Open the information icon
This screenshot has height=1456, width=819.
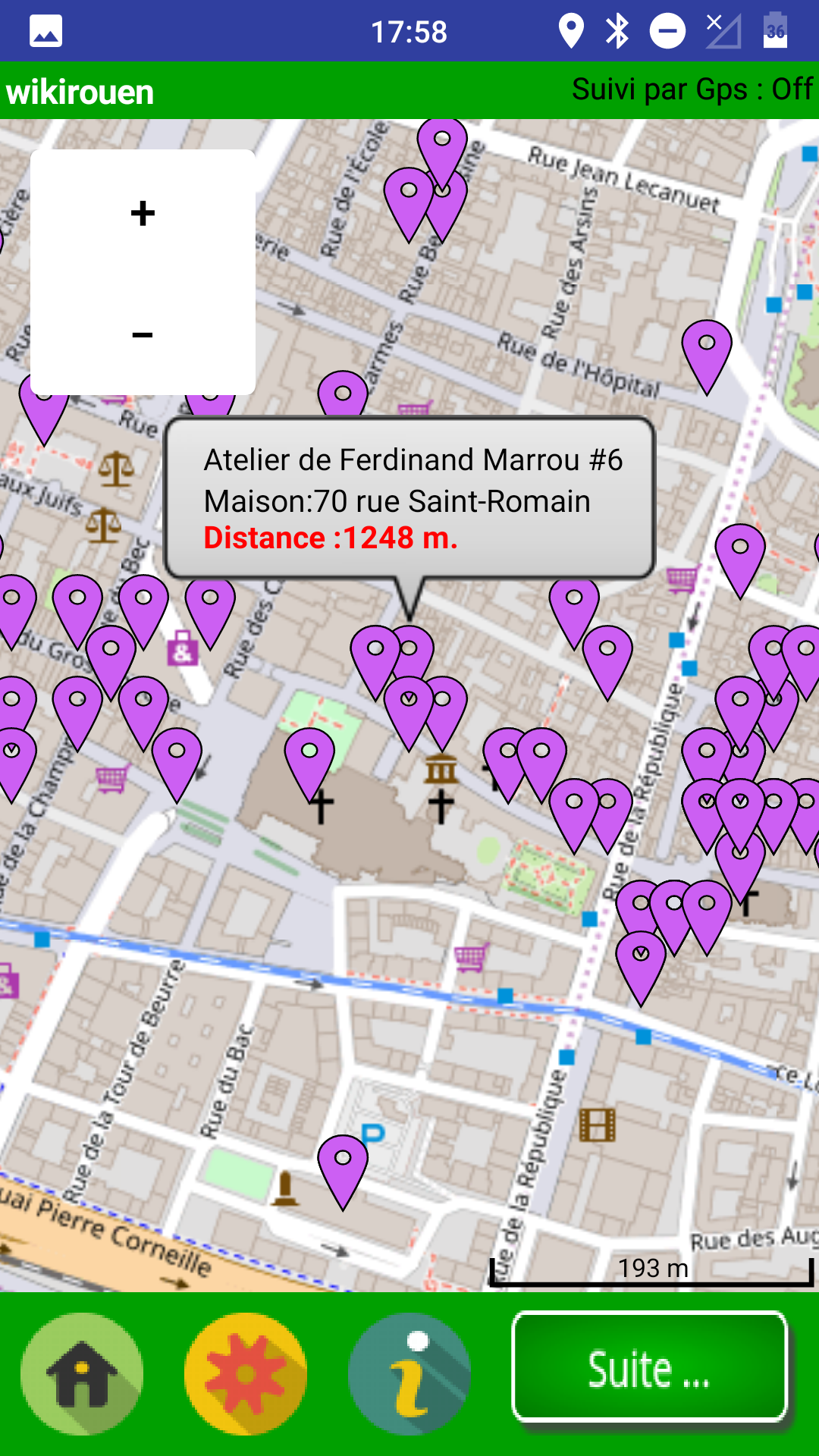click(409, 1374)
